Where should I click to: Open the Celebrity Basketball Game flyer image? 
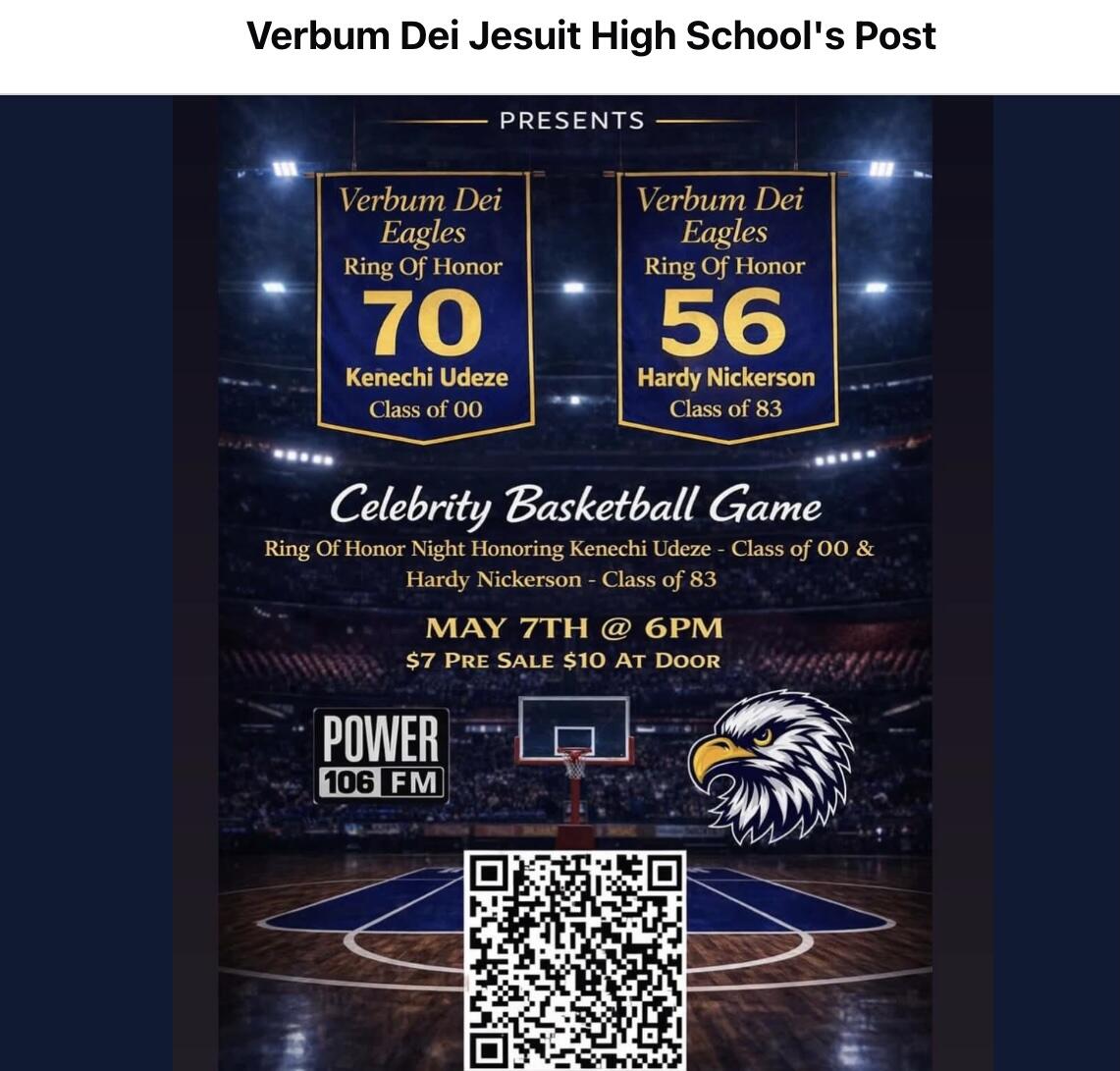pyautogui.click(x=575, y=583)
